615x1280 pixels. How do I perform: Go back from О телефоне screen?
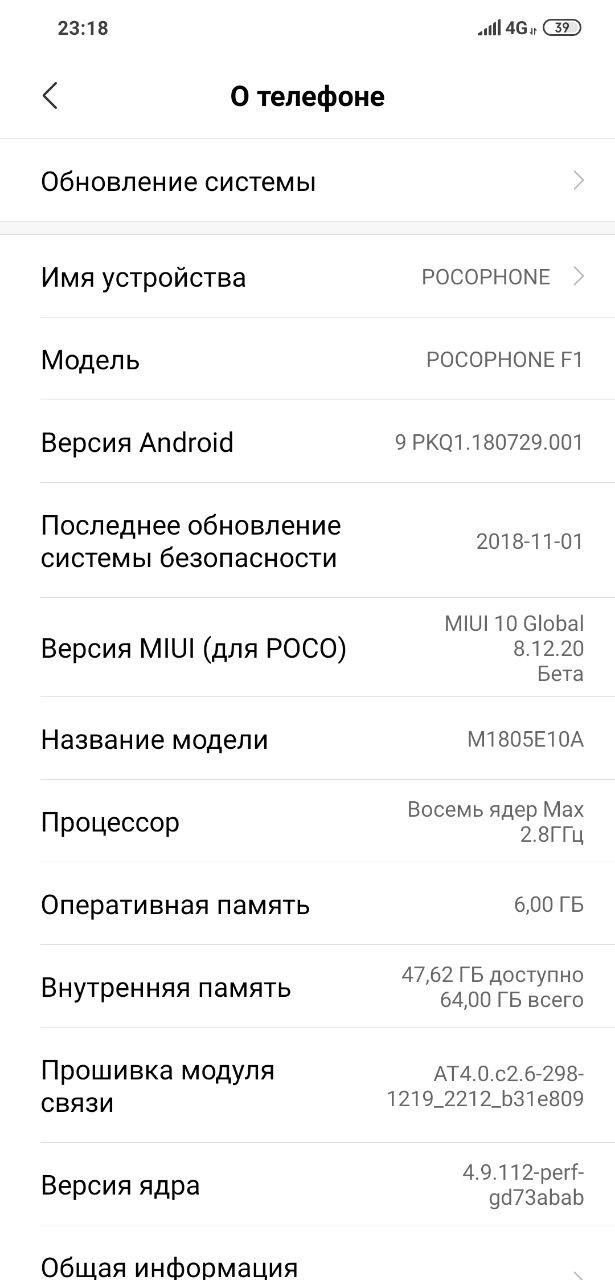click(51, 96)
